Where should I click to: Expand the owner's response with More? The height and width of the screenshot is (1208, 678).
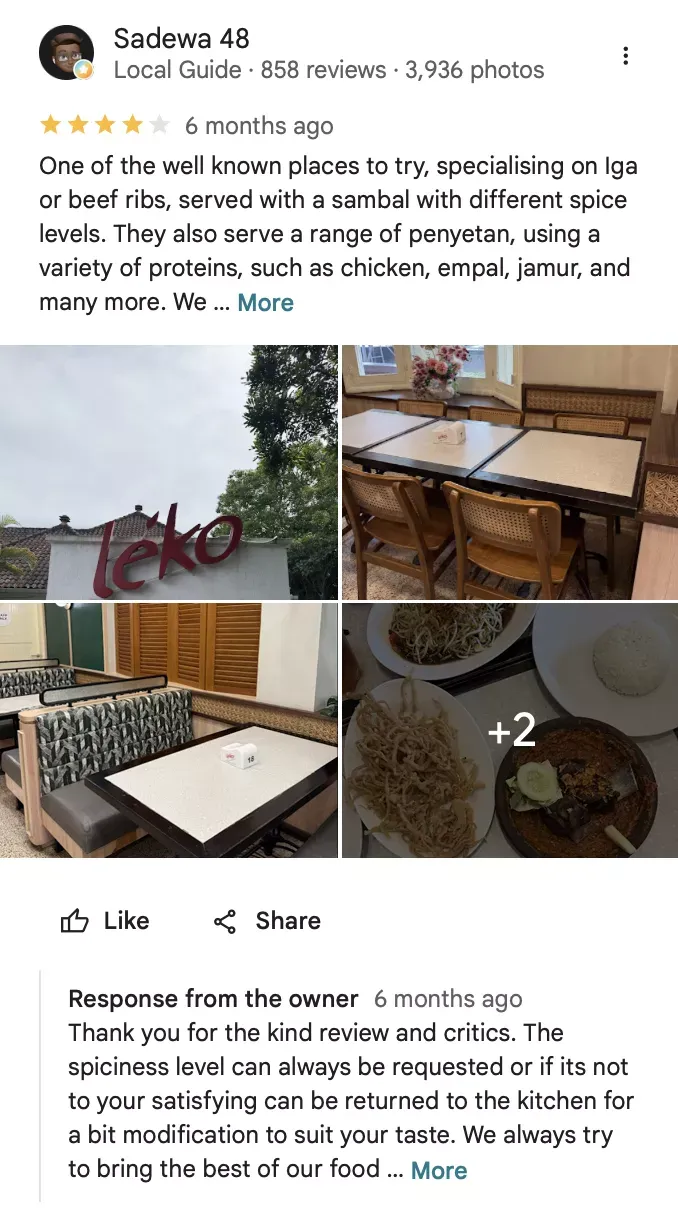(x=439, y=1170)
